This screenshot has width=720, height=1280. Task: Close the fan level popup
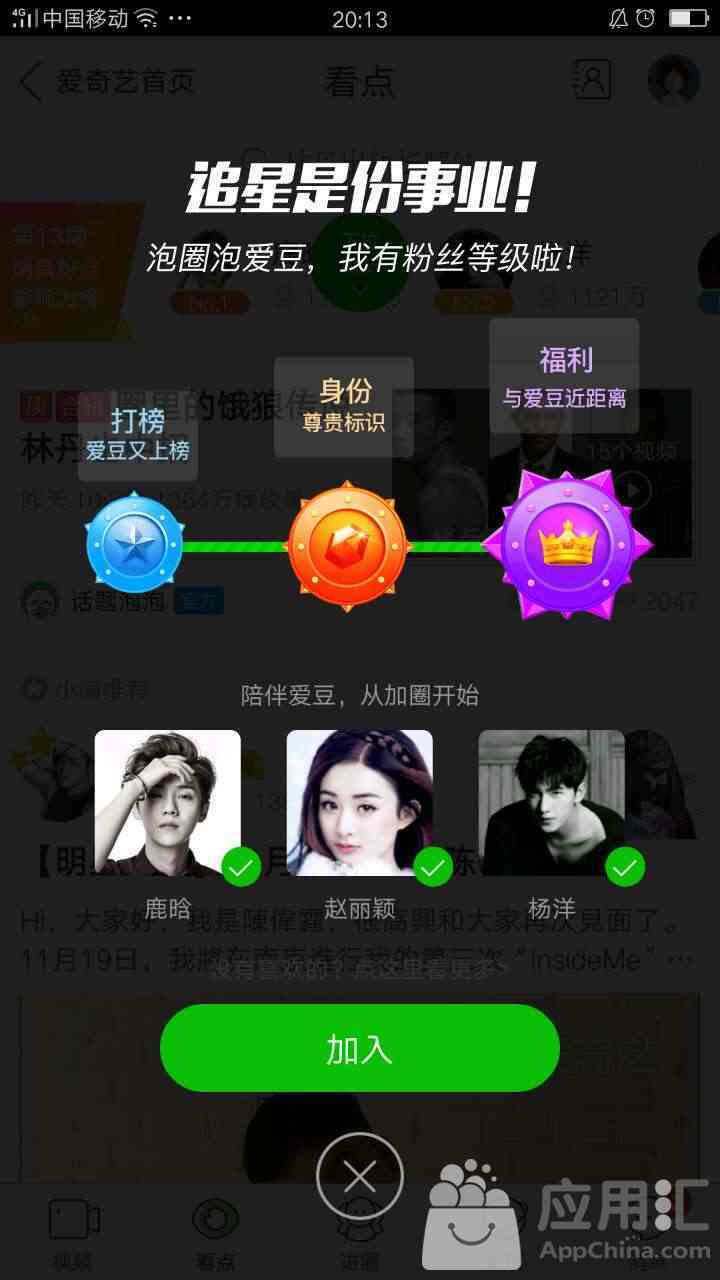(x=359, y=1176)
